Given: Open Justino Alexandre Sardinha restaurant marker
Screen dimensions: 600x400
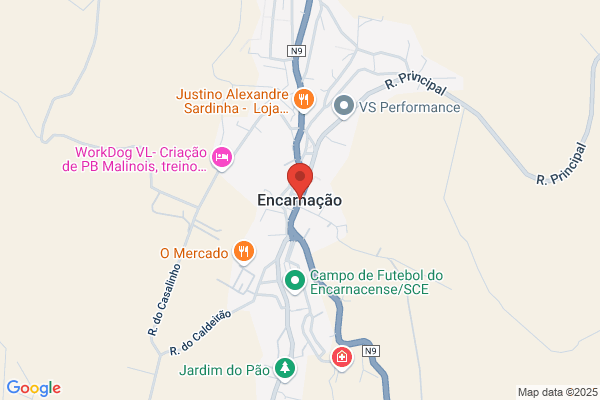Looking at the screenshot, I should pos(305,100).
